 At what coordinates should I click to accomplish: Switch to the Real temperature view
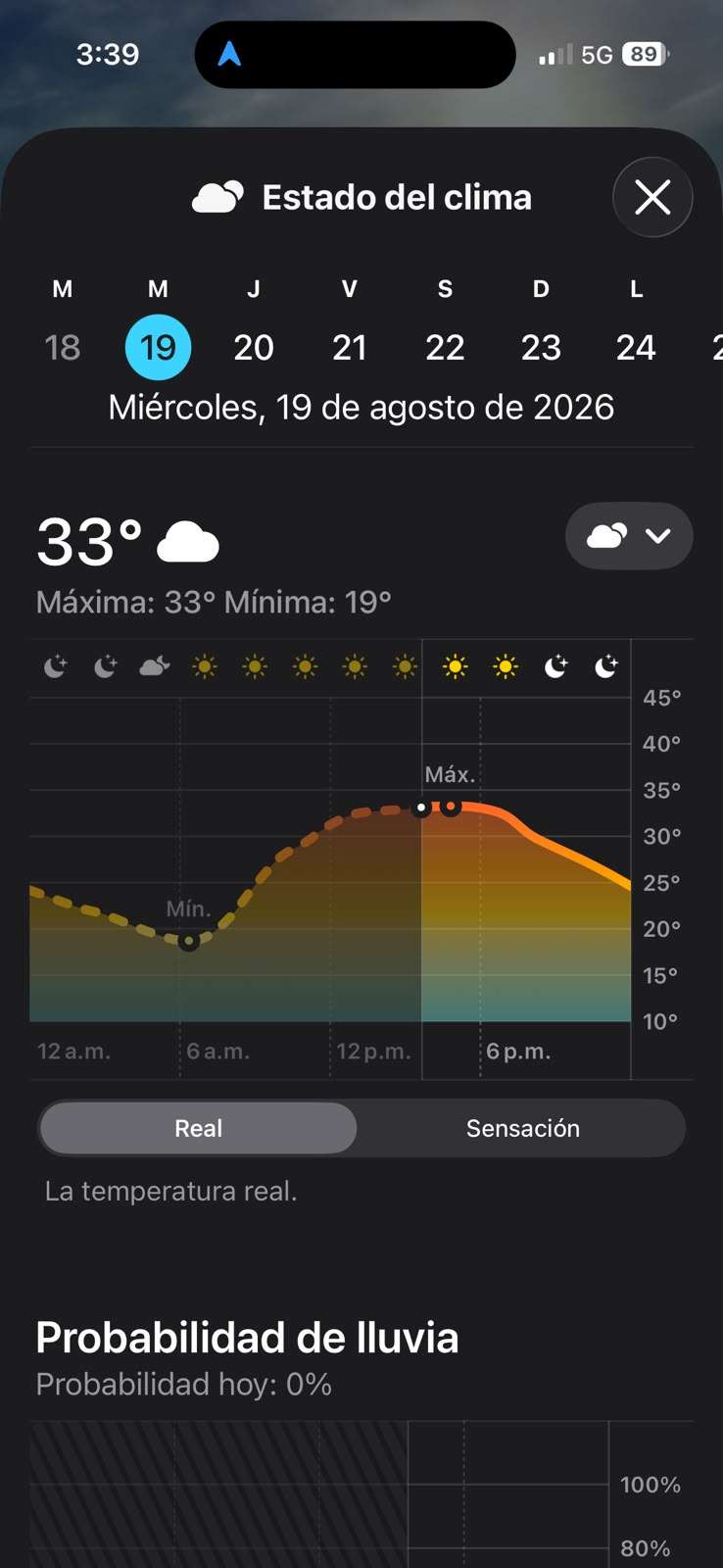click(x=198, y=1128)
